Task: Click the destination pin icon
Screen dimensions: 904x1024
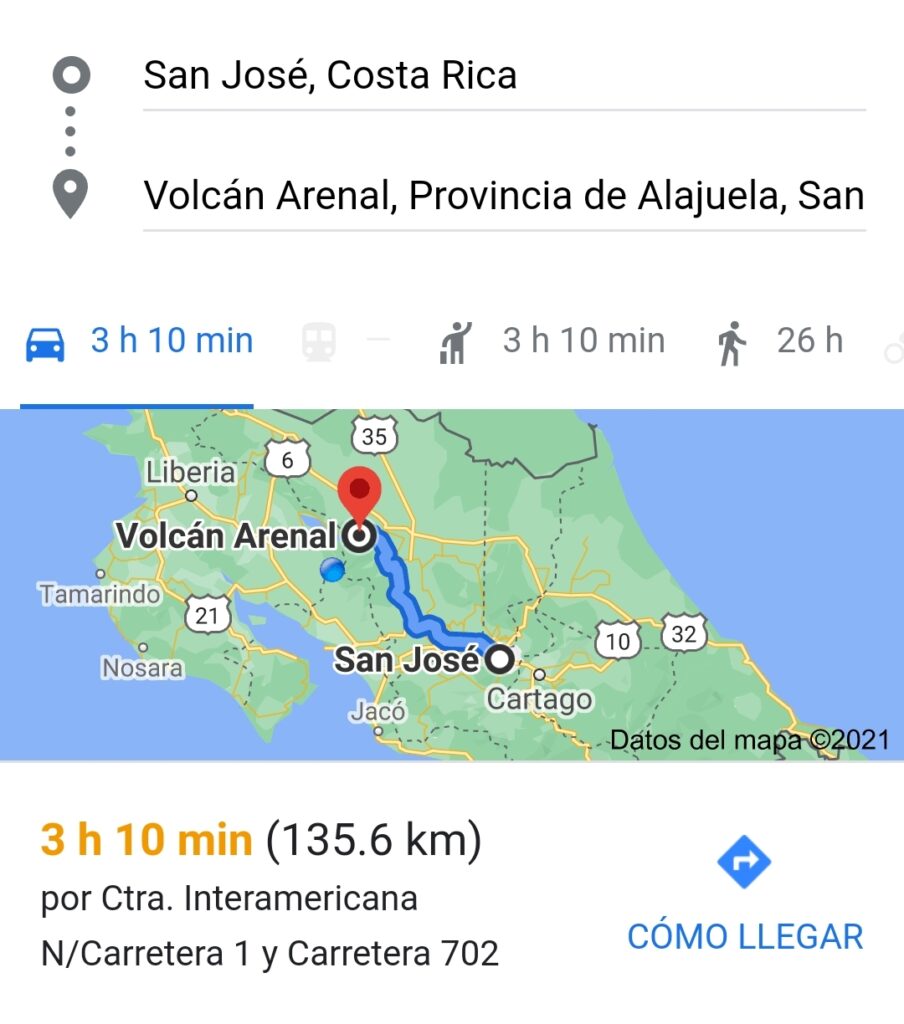Action: pyautogui.click(x=69, y=194)
